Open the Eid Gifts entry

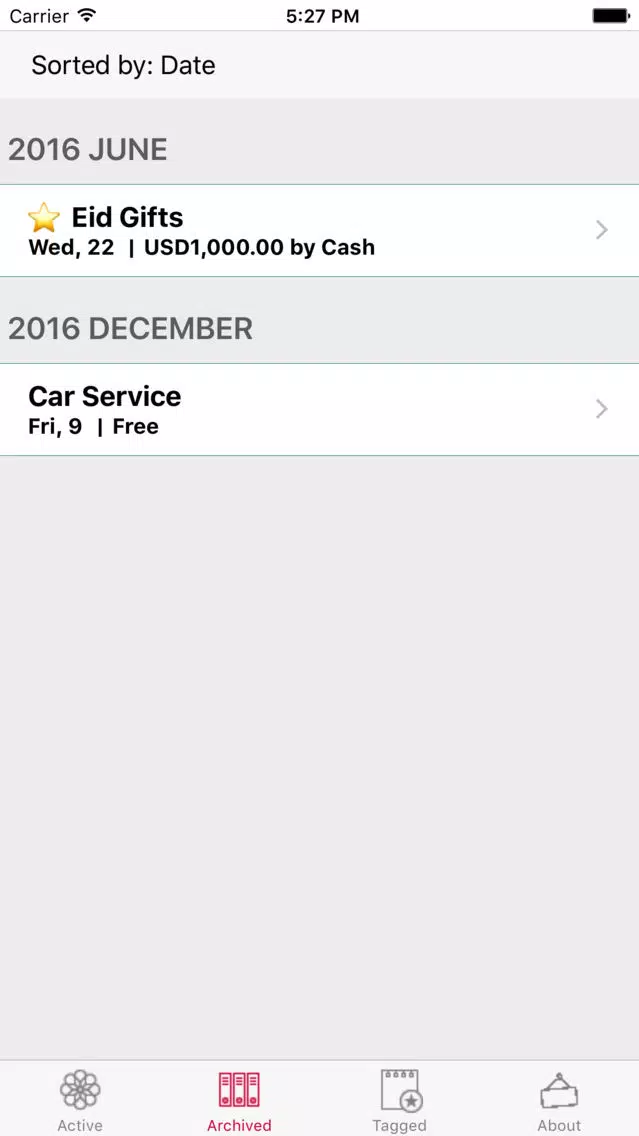pyautogui.click(x=319, y=231)
